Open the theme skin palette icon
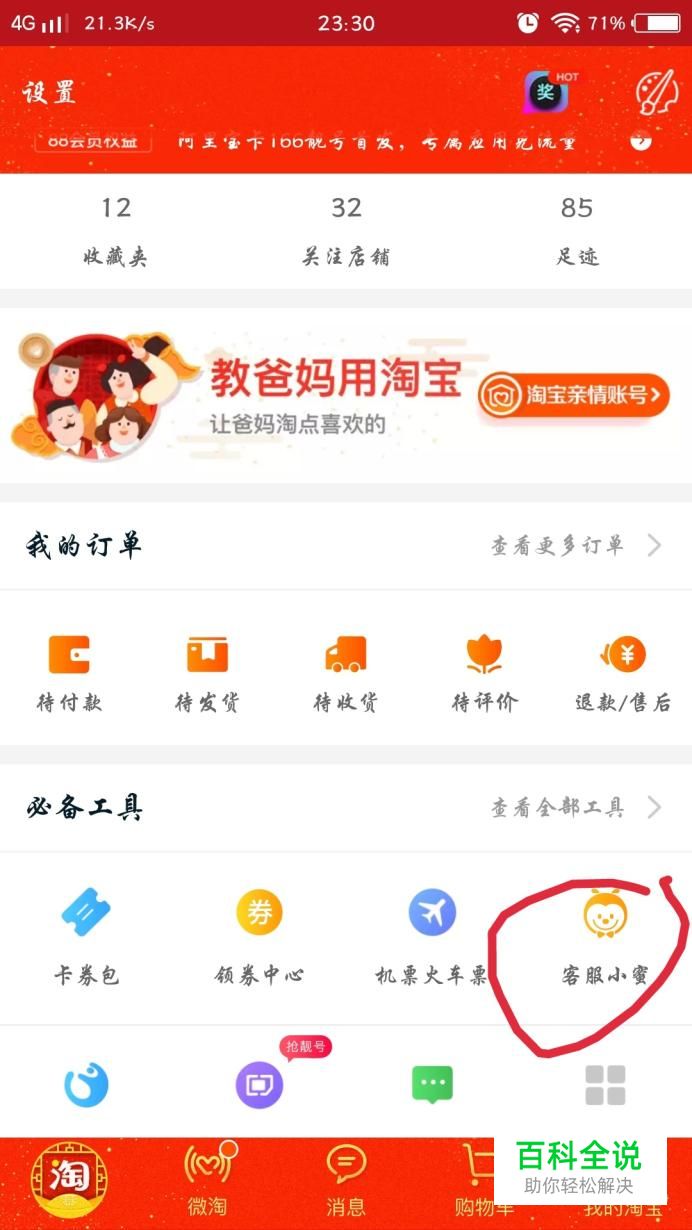The height and width of the screenshot is (1230, 692). click(x=657, y=93)
